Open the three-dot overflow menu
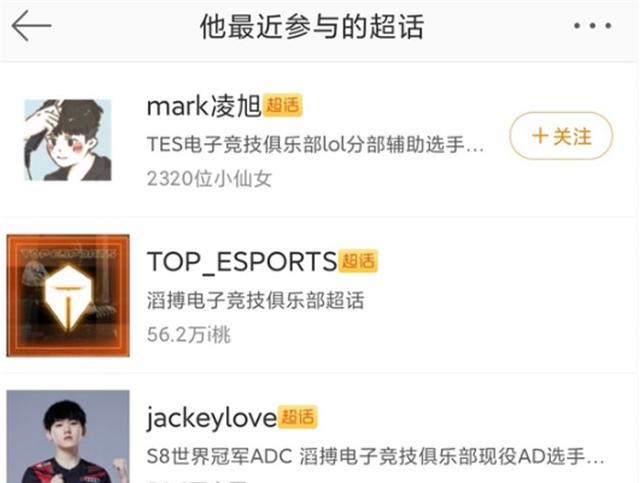640x483 pixels. (593, 27)
